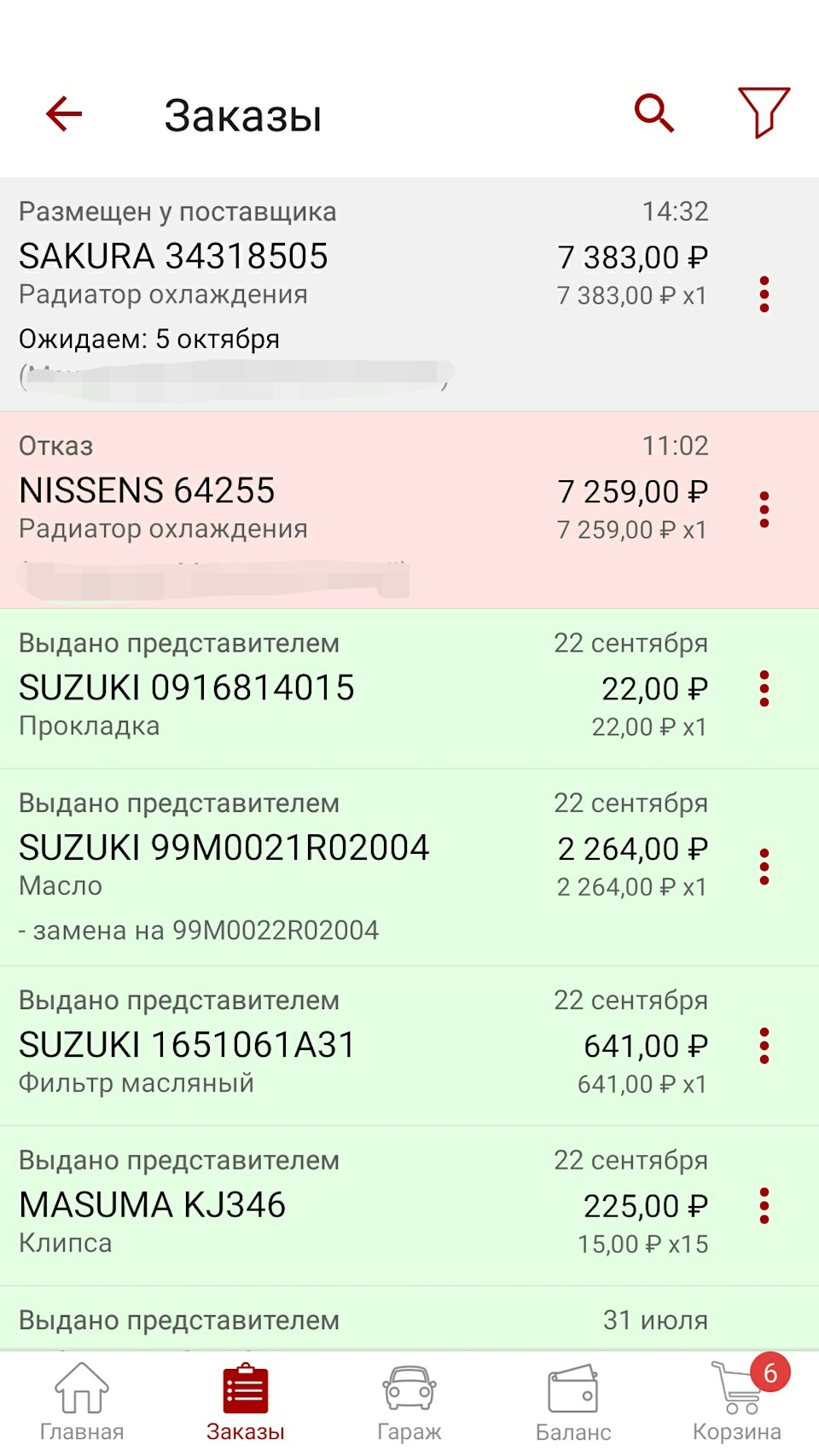Screen dimensions: 819x1456
Task: Open search for orders
Action: click(654, 113)
